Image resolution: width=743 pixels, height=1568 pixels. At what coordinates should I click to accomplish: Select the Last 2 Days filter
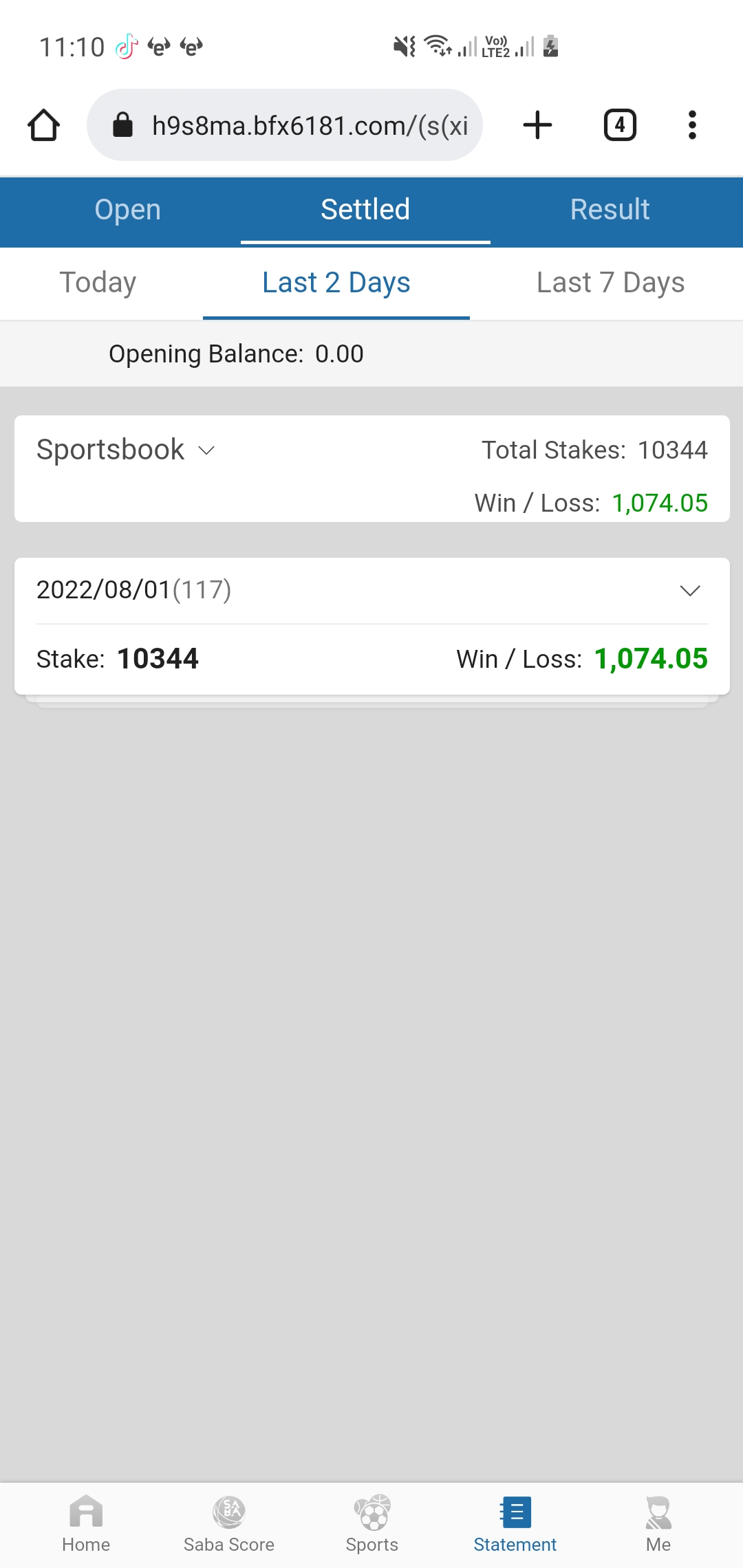pyautogui.click(x=336, y=283)
